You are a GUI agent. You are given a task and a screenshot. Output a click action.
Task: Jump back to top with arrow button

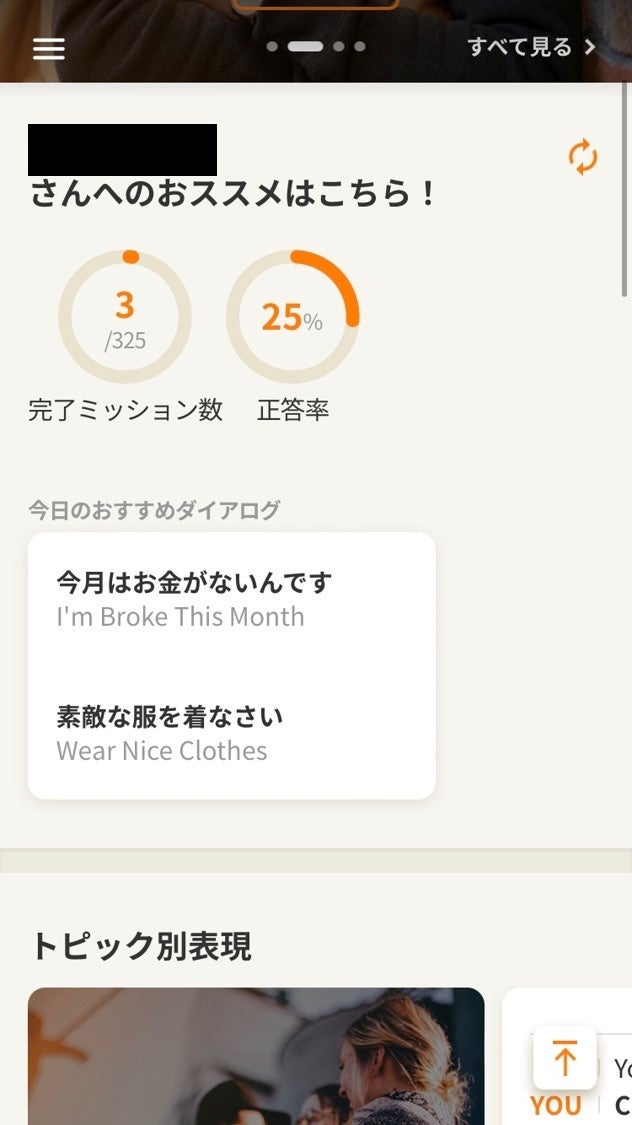[565, 1058]
